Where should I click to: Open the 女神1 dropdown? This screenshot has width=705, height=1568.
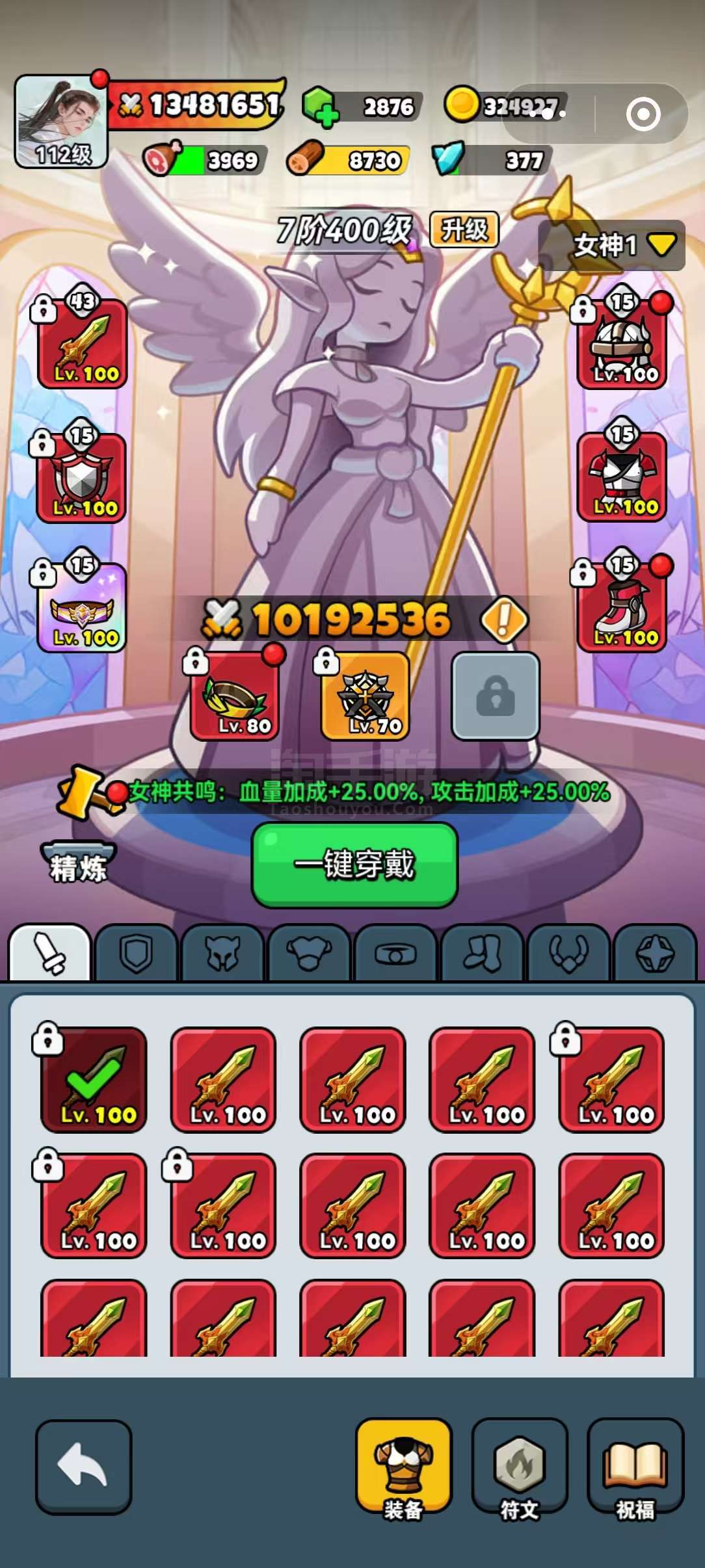click(x=612, y=245)
